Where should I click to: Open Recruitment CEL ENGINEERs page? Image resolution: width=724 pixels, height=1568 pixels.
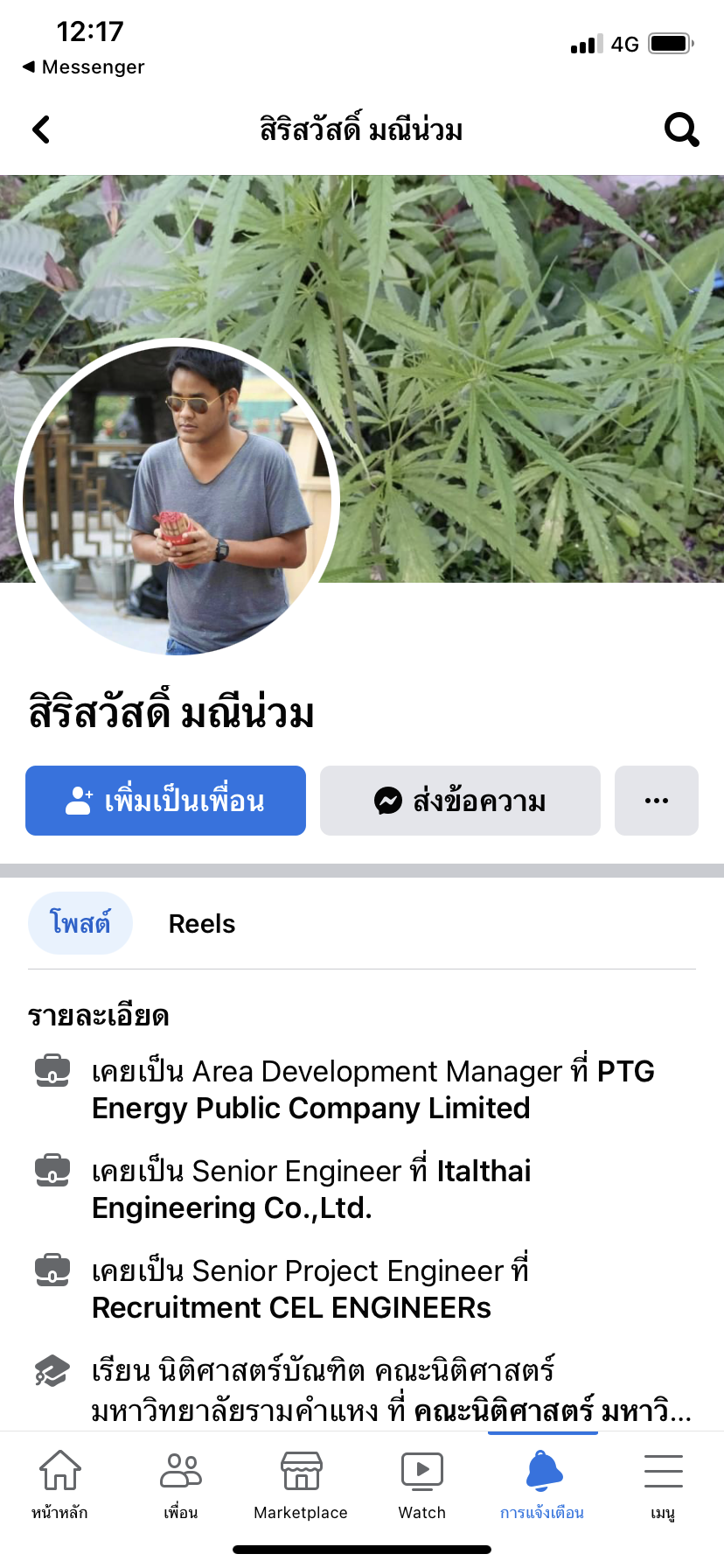click(291, 1308)
